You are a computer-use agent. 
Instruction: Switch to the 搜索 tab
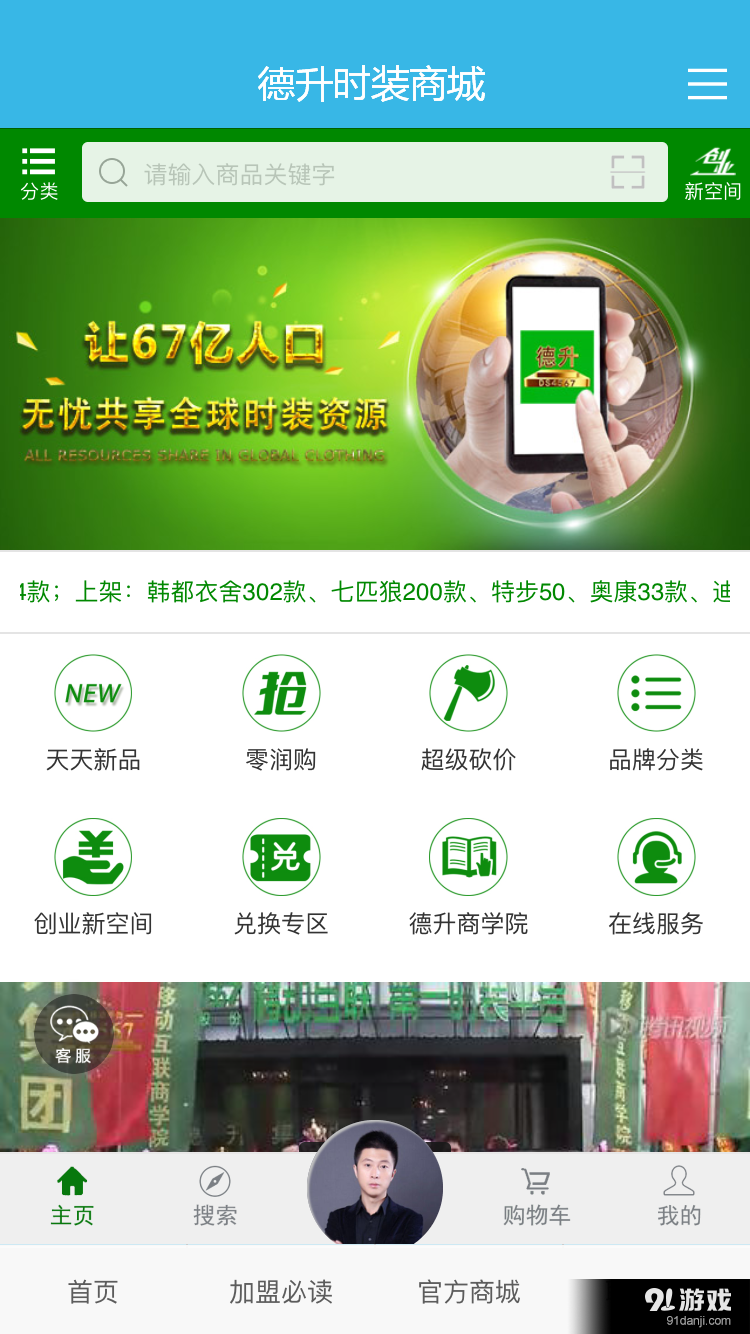click(215, 1197)
